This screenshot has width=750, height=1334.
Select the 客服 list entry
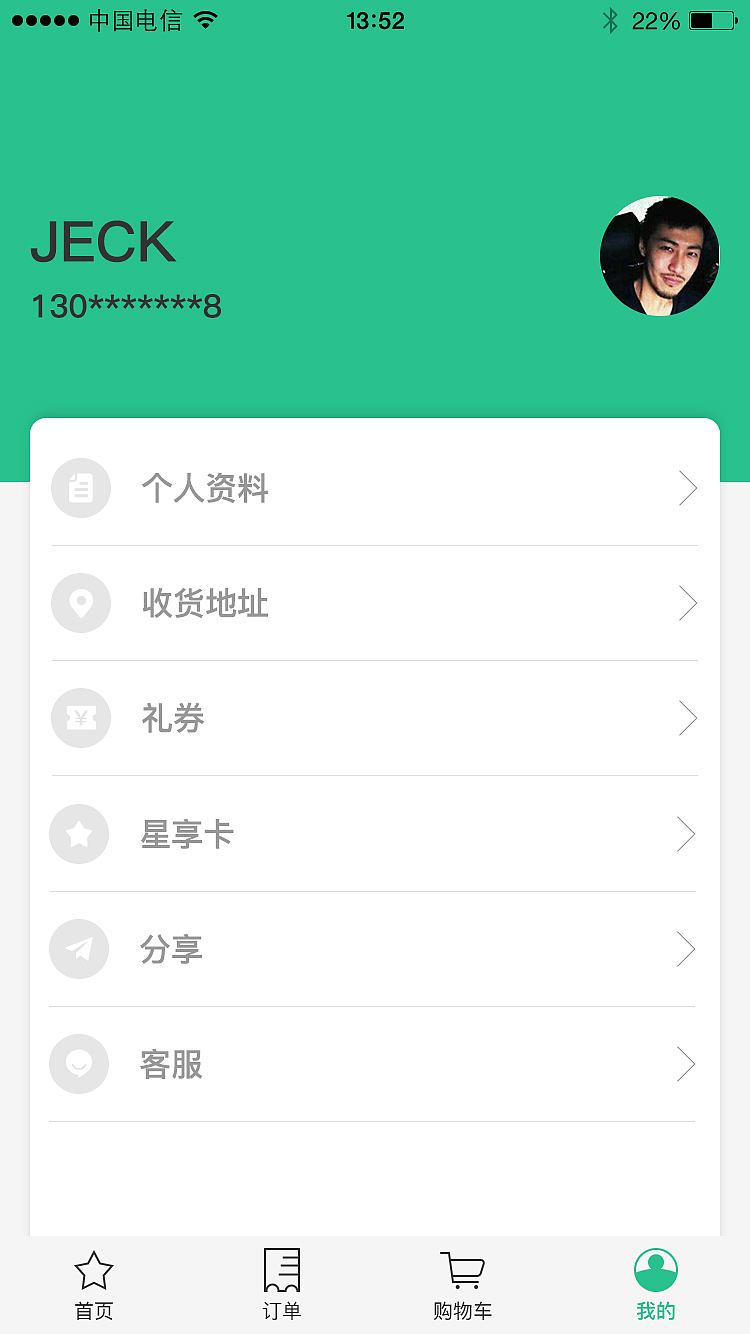click(375, 1063)
